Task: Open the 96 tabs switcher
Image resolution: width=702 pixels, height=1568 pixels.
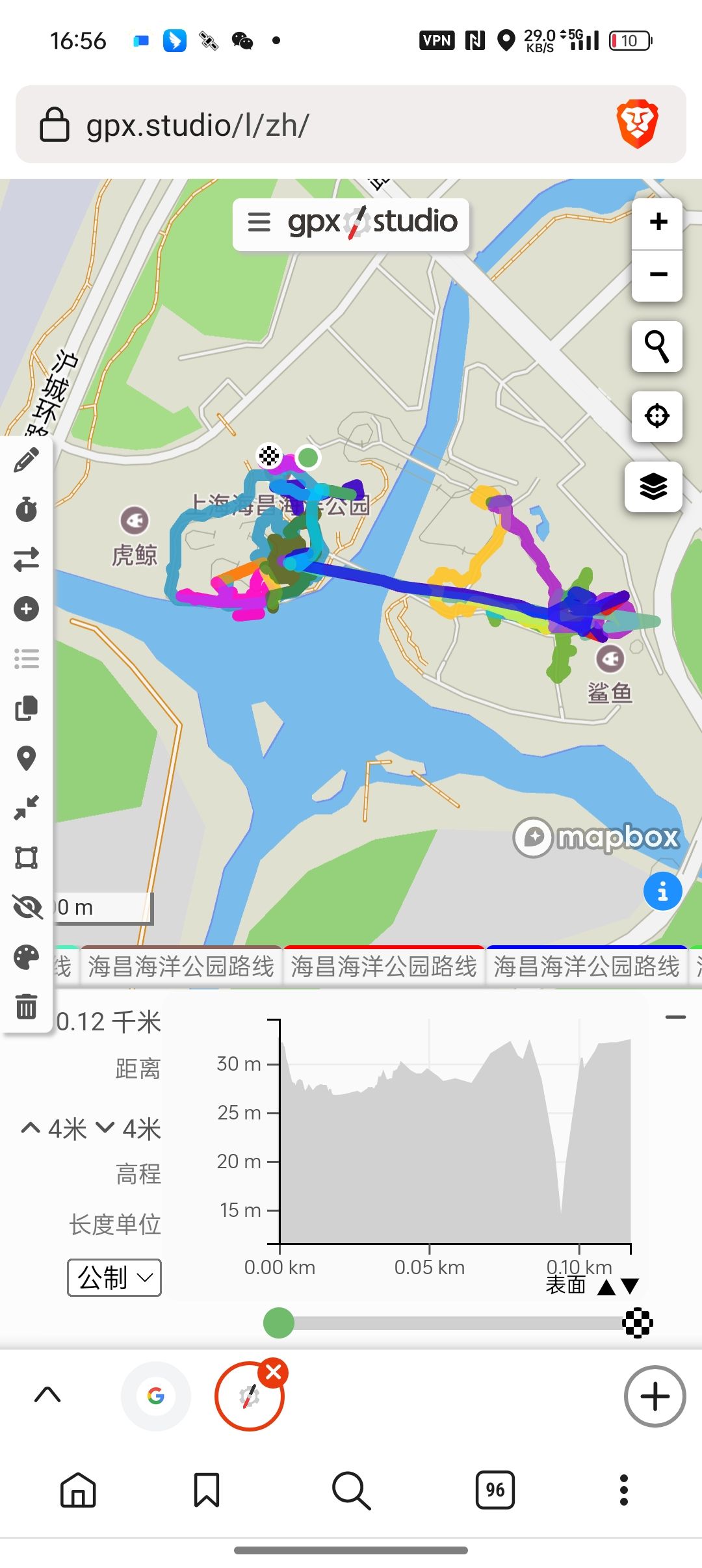Action: click(495, 1489)
